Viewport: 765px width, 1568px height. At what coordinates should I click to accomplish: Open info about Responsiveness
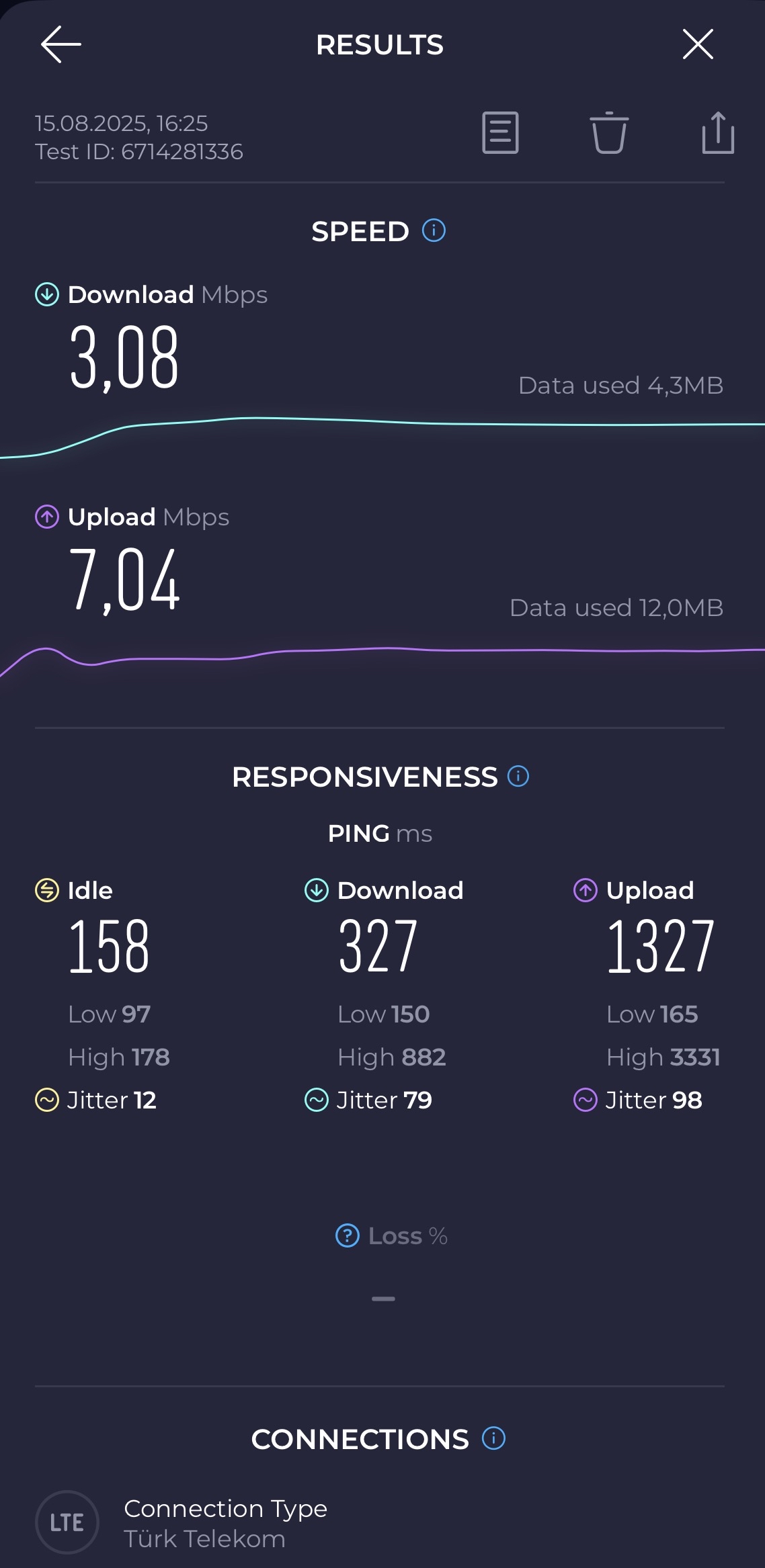pyautogui.click(x=518, y=776)
